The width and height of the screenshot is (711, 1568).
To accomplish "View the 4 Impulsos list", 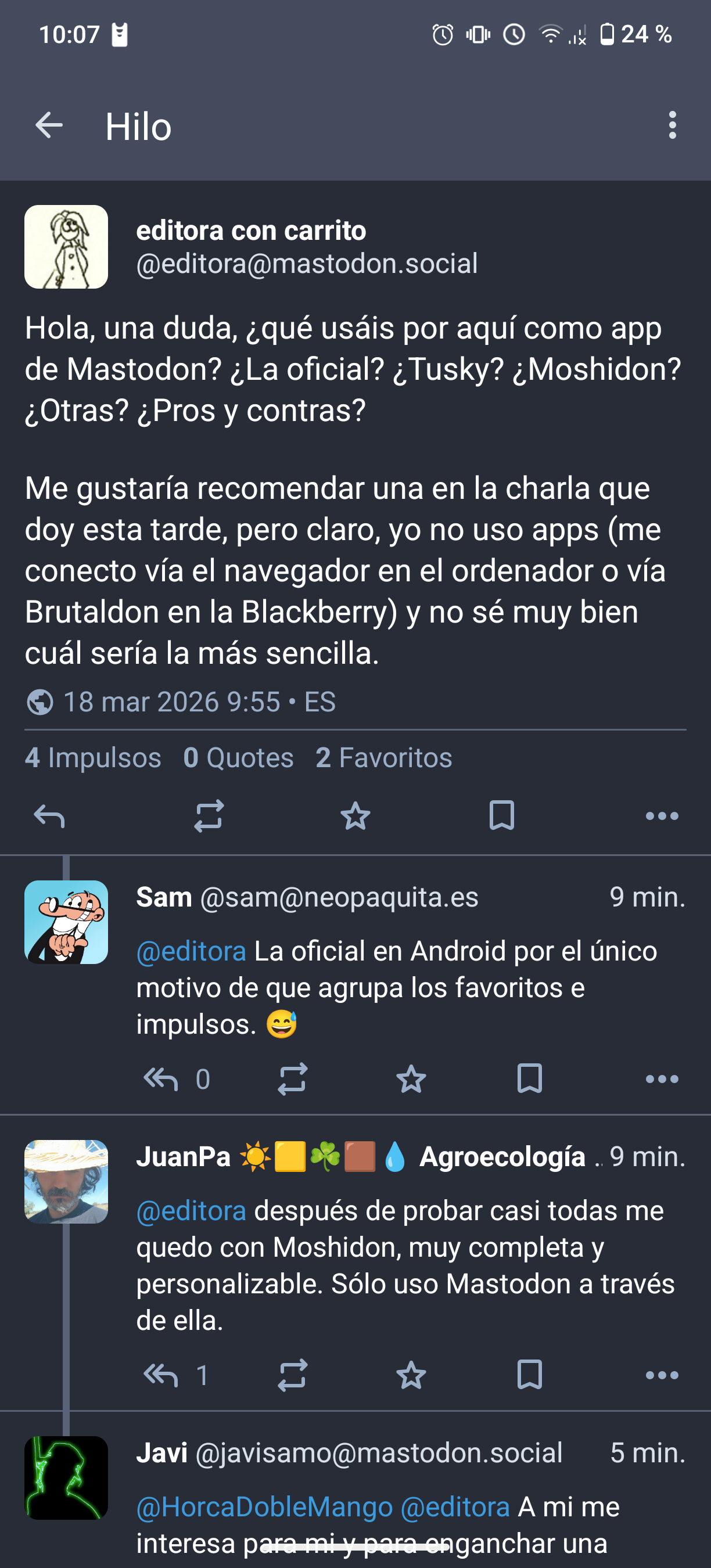I will pos(93,758).
